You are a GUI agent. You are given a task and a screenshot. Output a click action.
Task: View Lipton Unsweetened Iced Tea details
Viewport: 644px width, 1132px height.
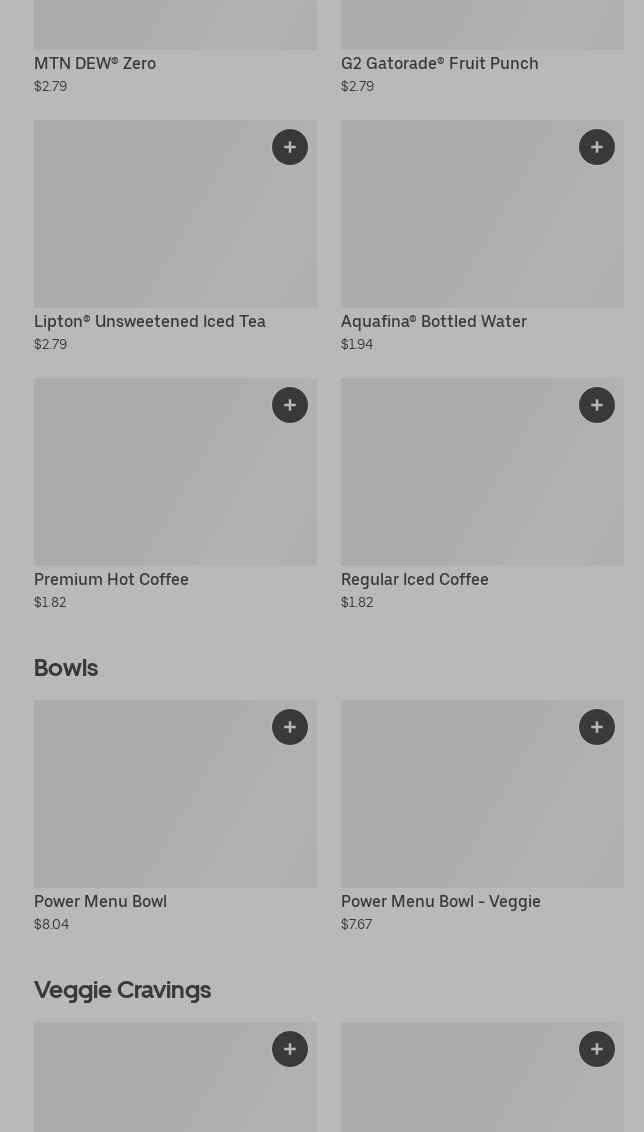click(150, 321)
